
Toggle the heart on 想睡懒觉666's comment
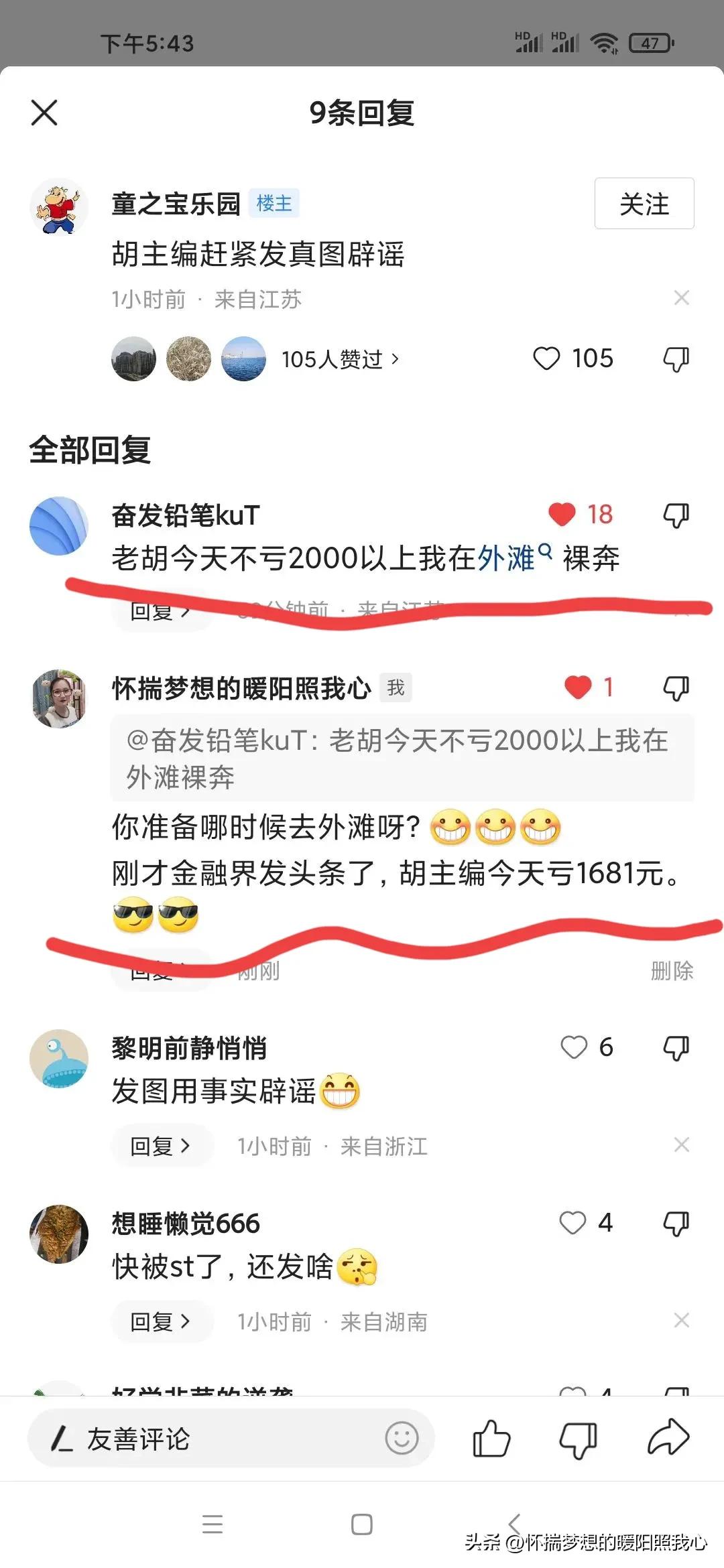[574, 1222]
